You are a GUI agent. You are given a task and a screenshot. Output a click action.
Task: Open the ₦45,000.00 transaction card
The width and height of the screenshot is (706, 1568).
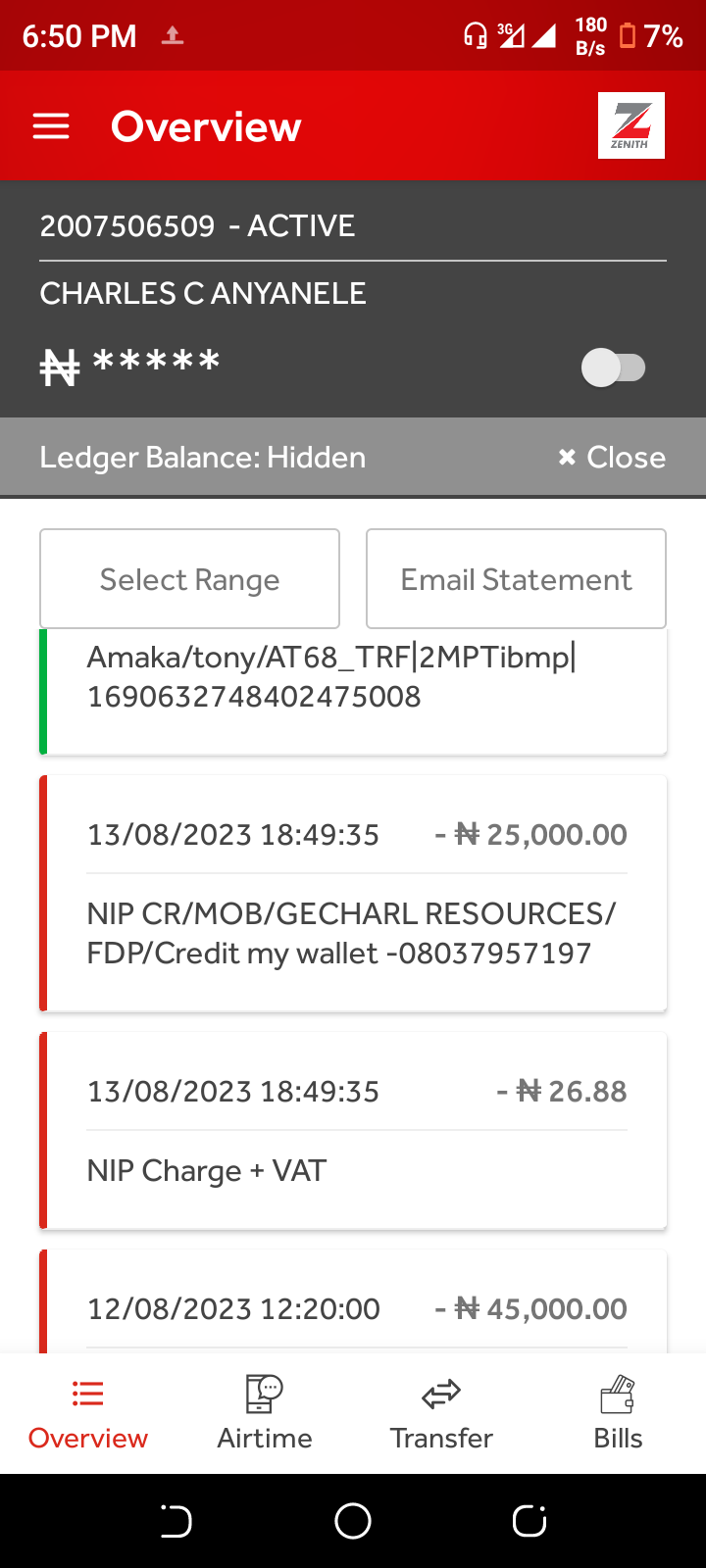[353, 1302]
